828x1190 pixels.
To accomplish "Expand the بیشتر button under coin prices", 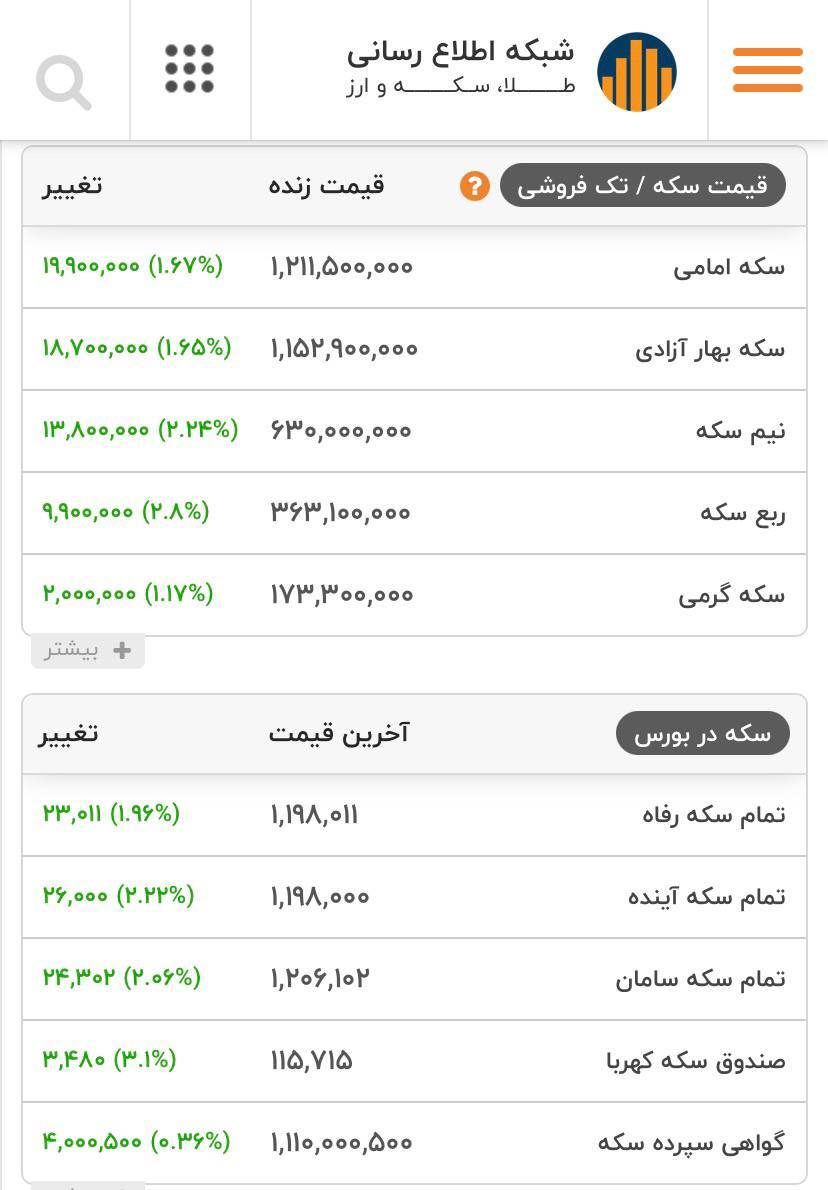I will click(x=88, y=651).
